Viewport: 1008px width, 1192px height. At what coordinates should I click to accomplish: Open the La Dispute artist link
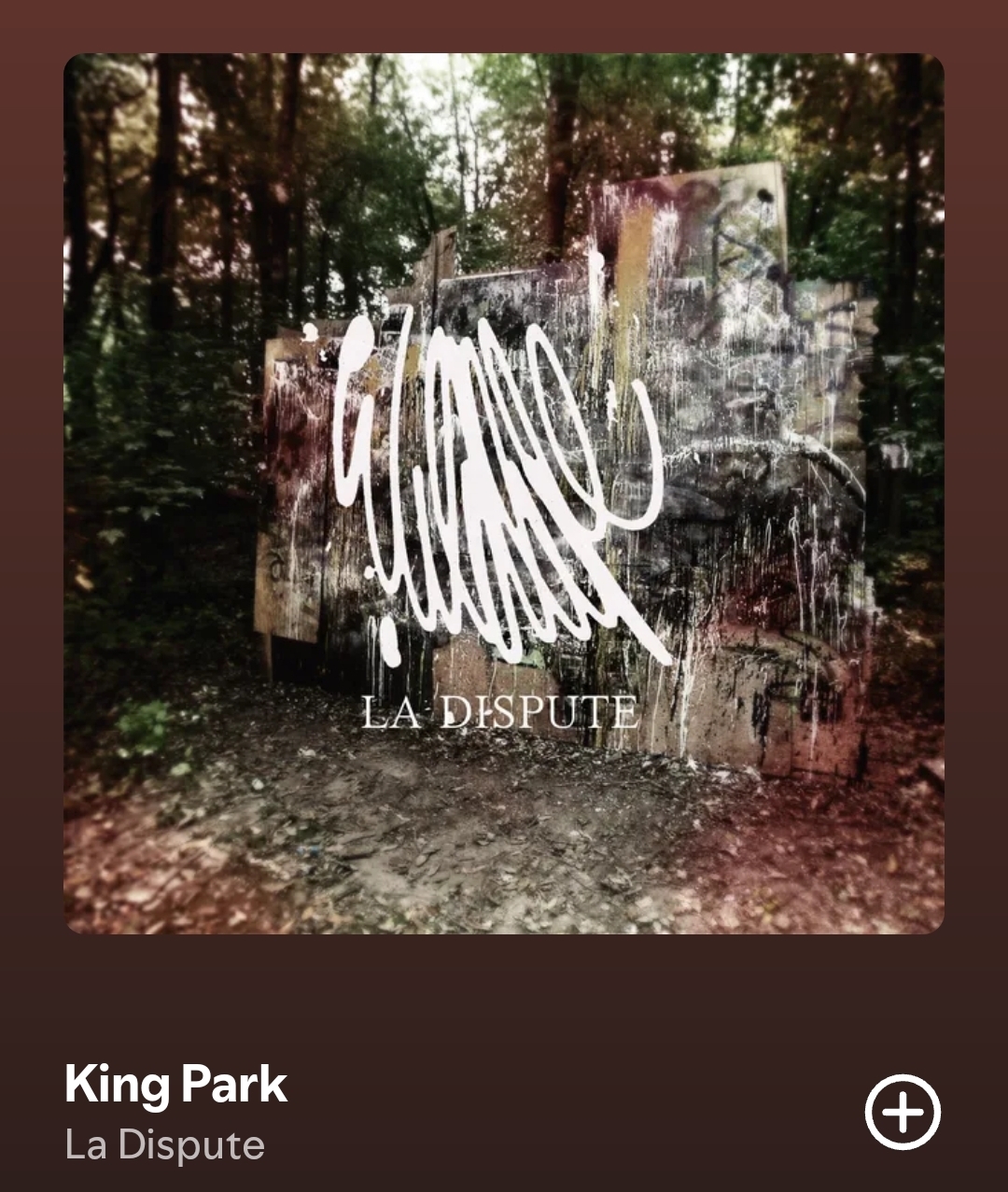pyautogui.click(x=164, y=1145)
